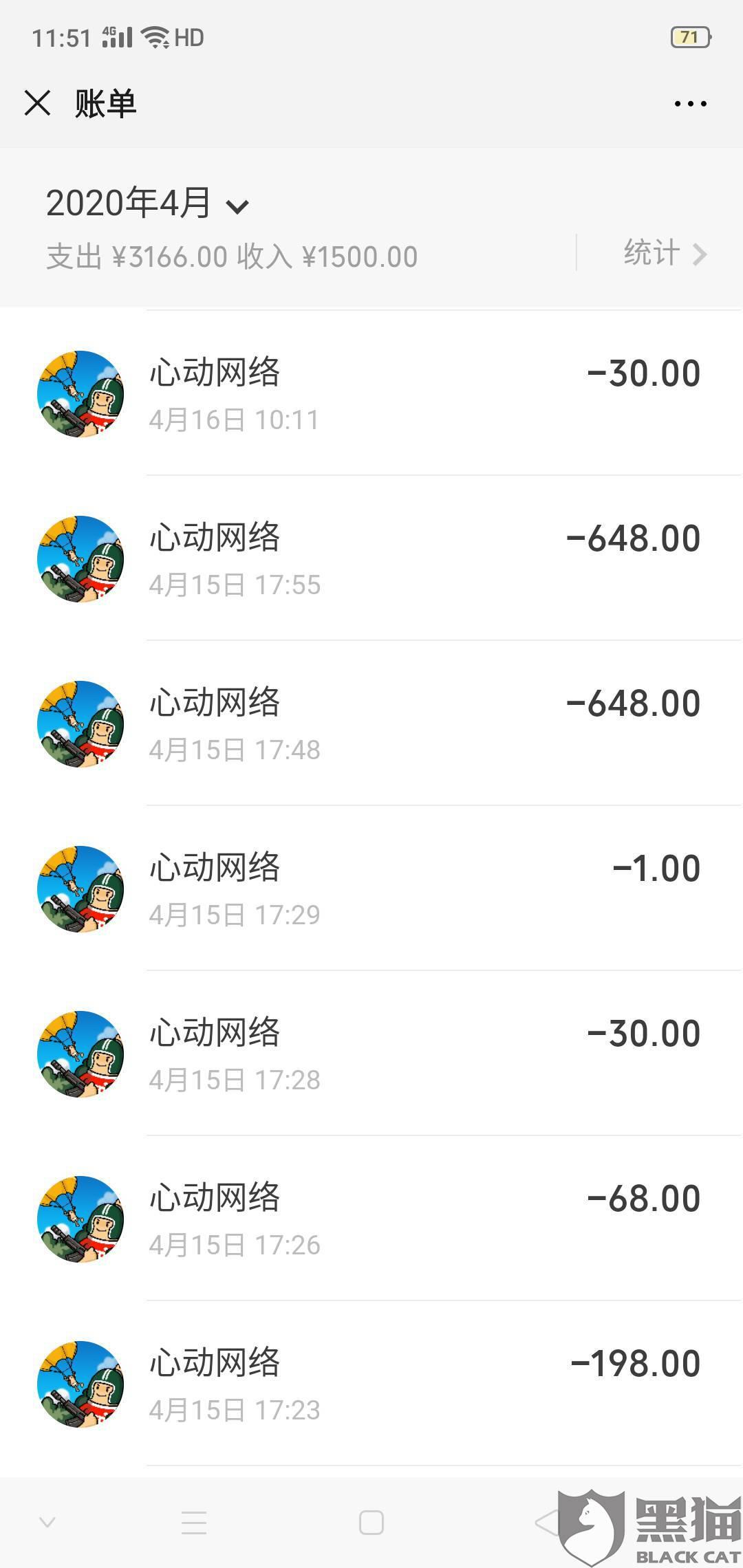Screen dimensions: 743x1568
Task: Open the three-dot overflow menu
Action: click(690, 104)
